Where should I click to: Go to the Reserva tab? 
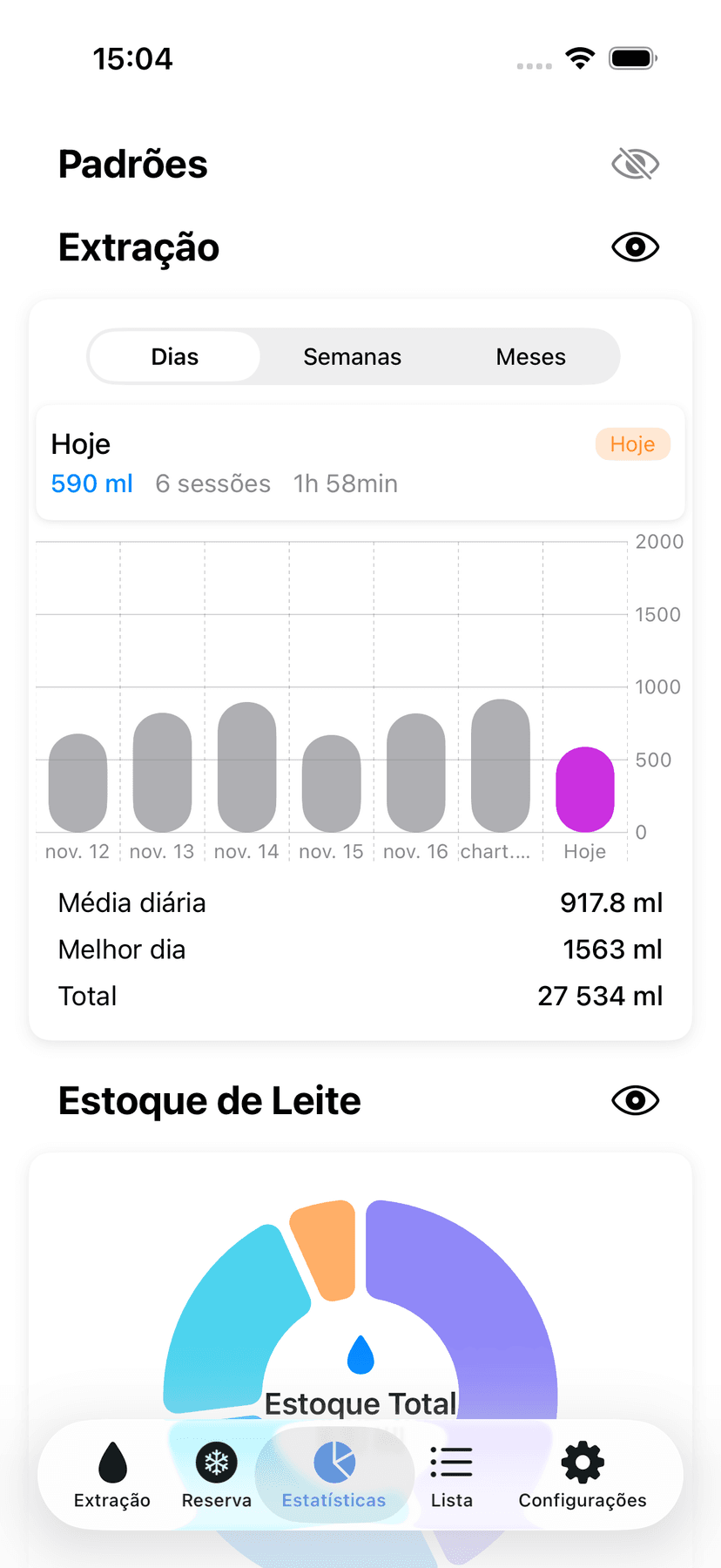(x=216, y=1475)
